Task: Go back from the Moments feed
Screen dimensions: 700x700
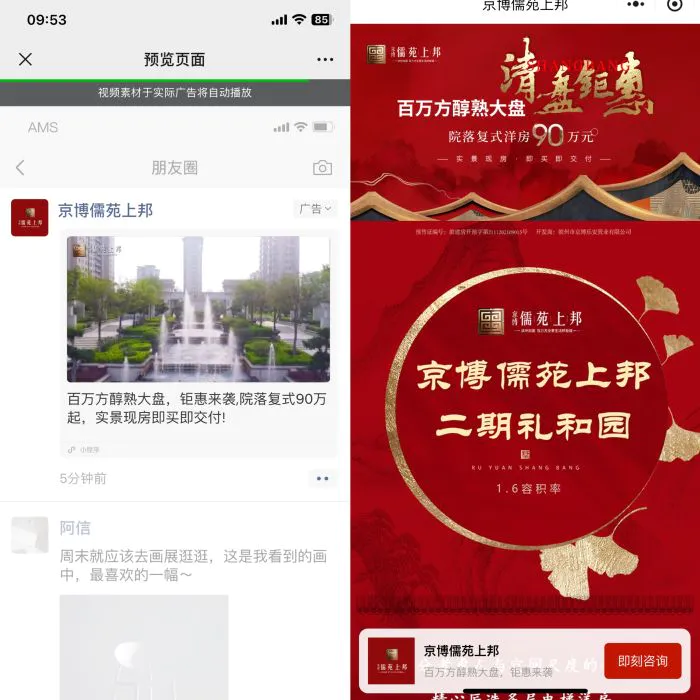Action: [x=20, y=167]
